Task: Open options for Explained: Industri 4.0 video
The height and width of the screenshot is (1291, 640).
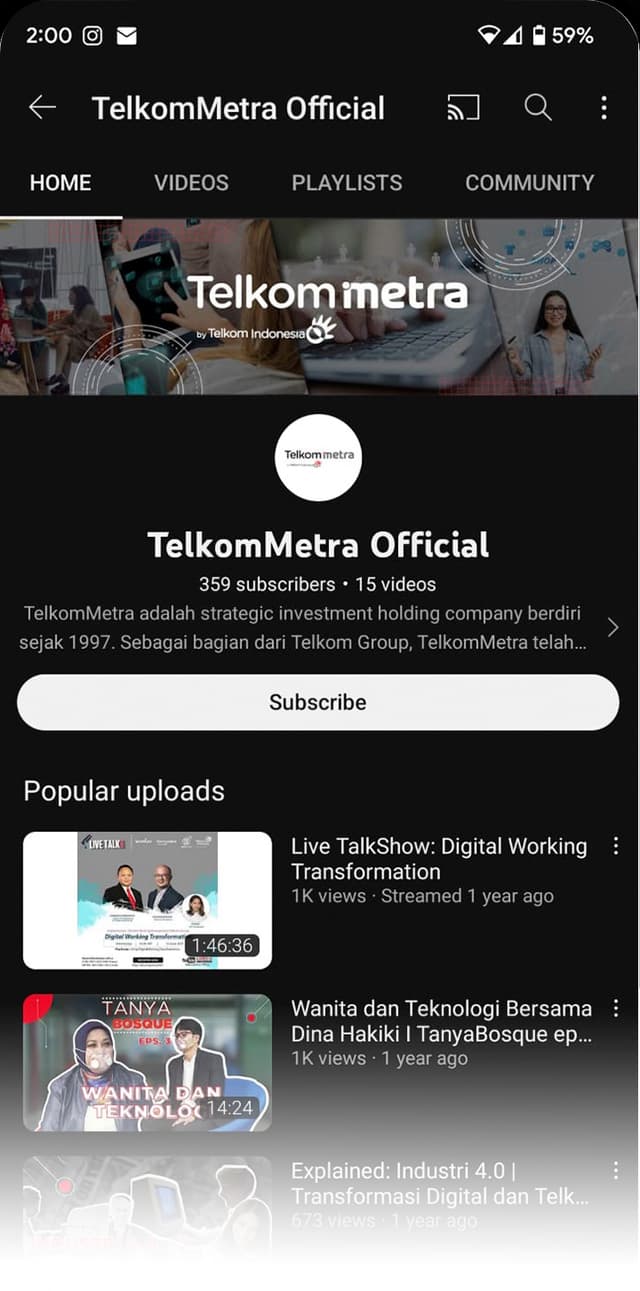Action: click(x=615, y=1170)
